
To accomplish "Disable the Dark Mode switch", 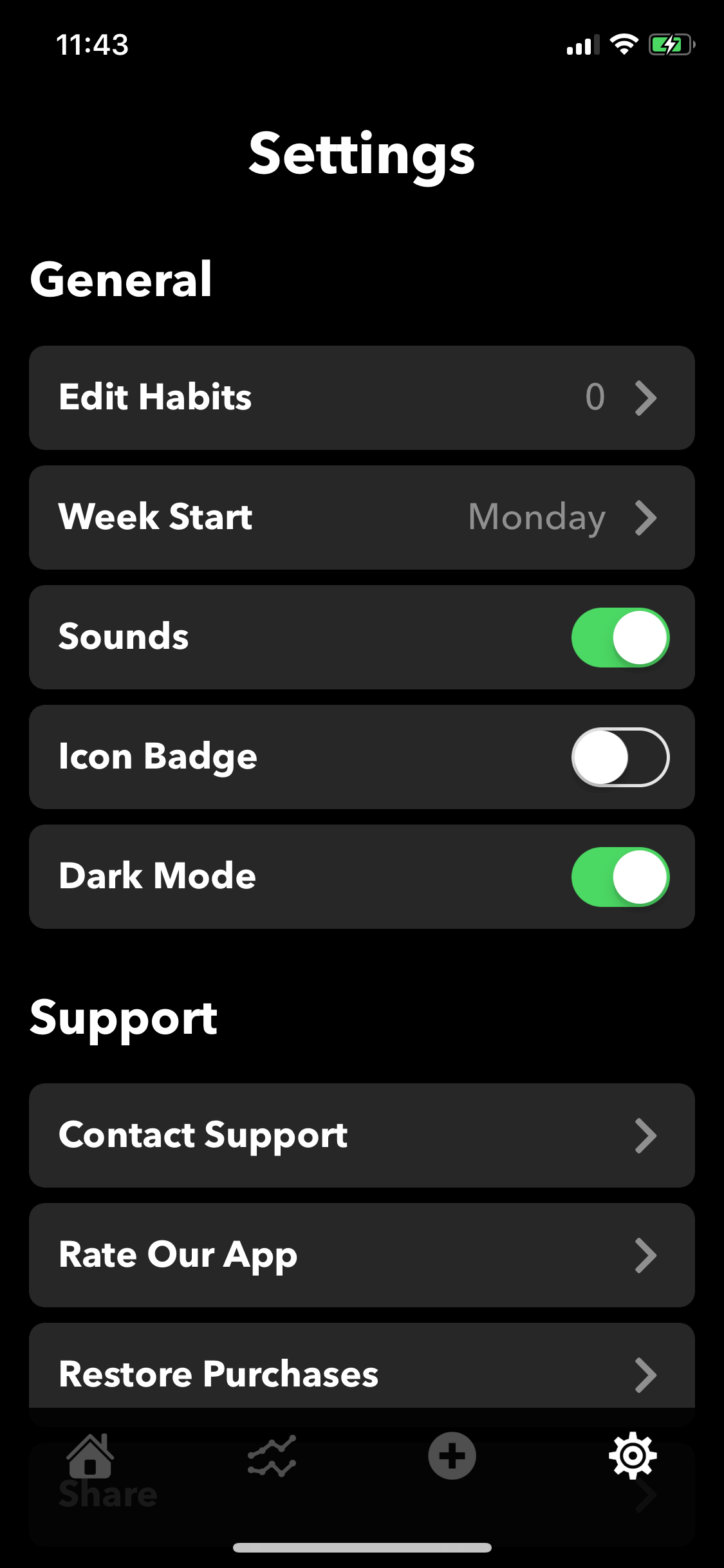I will tap(620, 877).
